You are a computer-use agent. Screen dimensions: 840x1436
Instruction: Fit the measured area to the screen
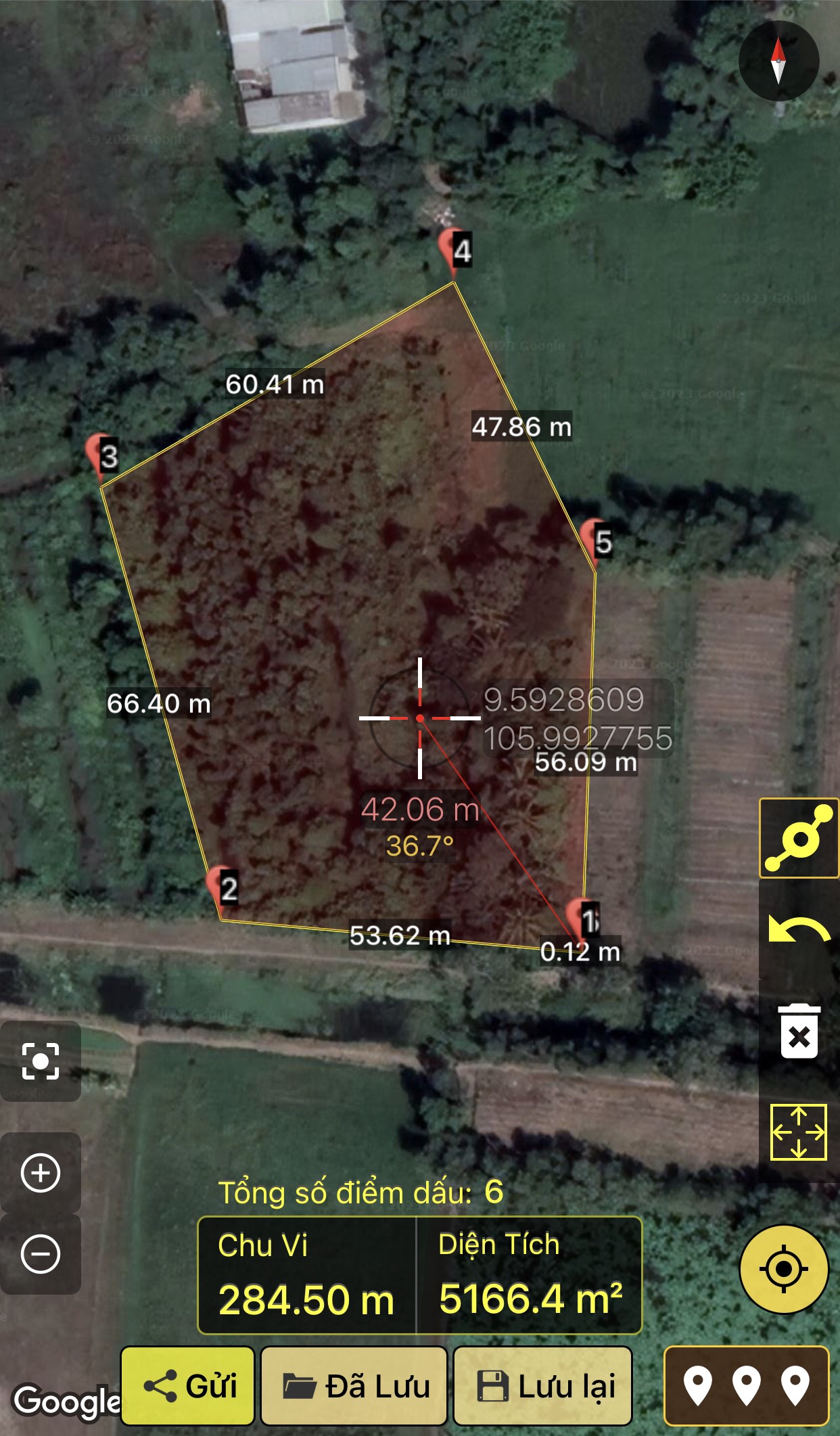point(799,1132)
